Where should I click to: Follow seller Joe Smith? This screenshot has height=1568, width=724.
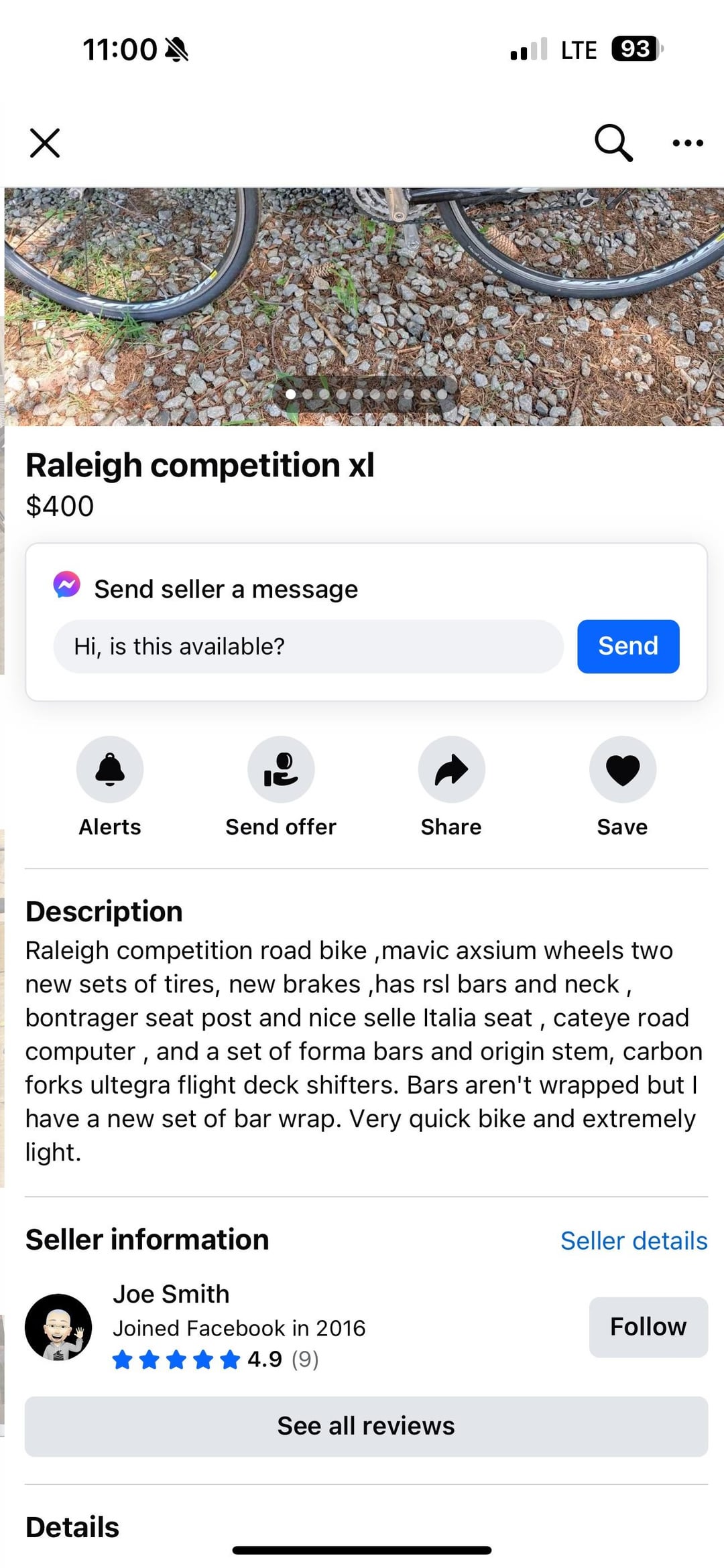648,1327
